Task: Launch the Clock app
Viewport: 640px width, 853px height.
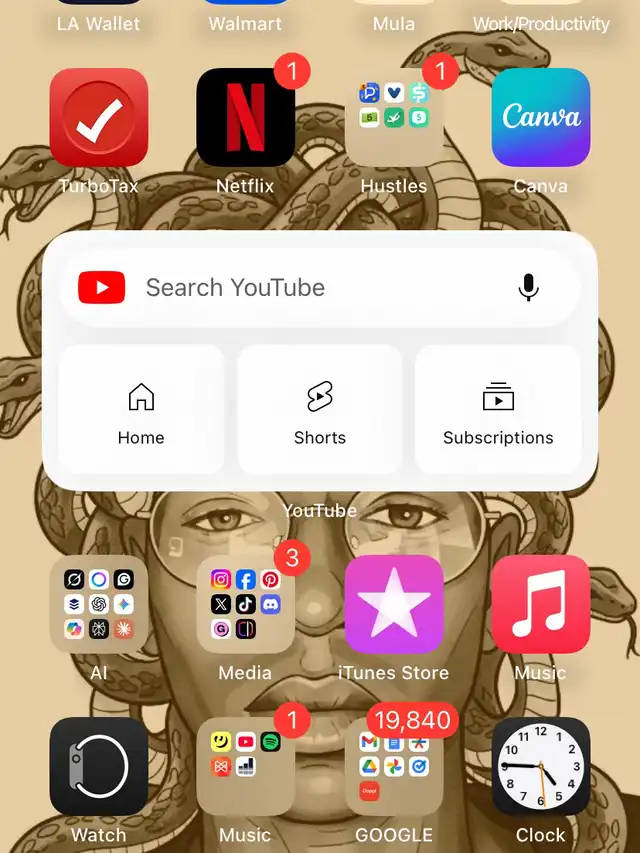Action: tap(540, 766)
